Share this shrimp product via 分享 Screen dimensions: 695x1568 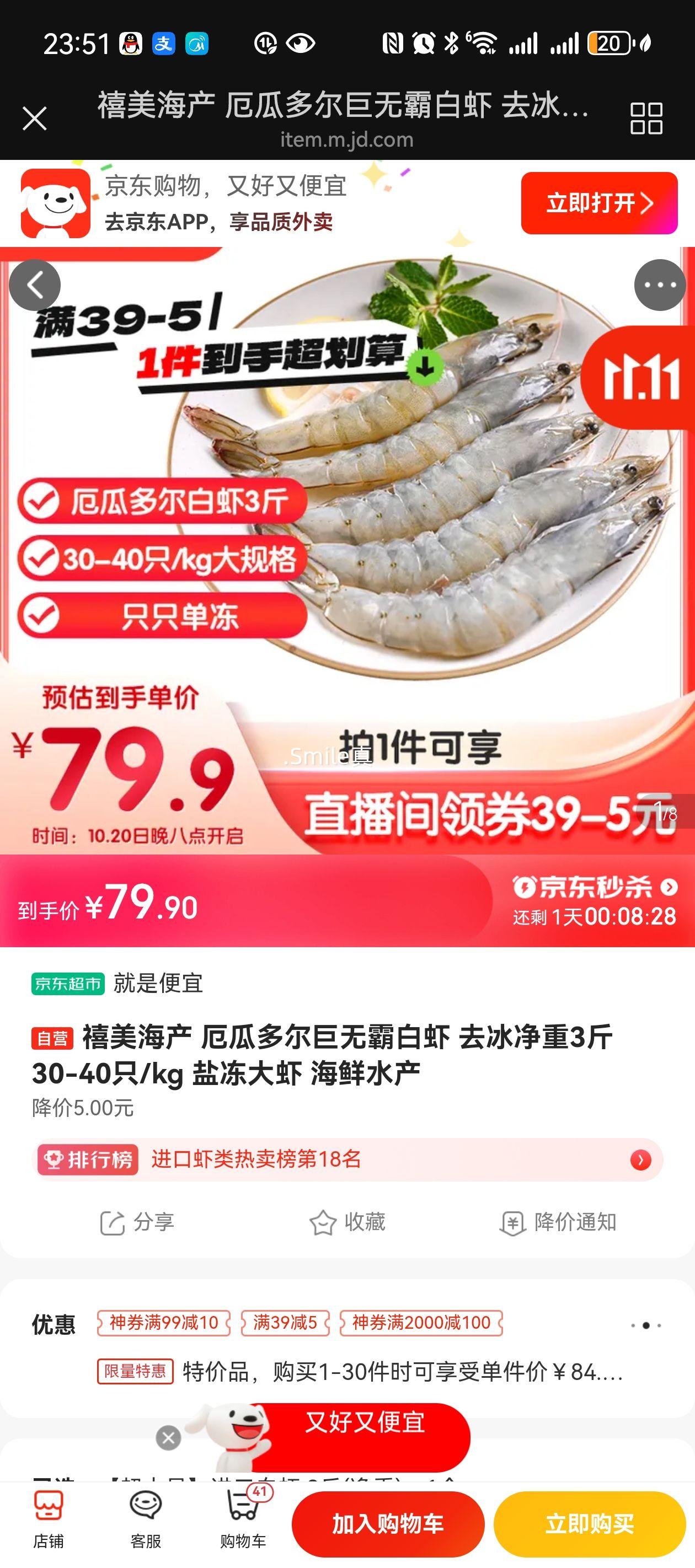pos(137,1222)
